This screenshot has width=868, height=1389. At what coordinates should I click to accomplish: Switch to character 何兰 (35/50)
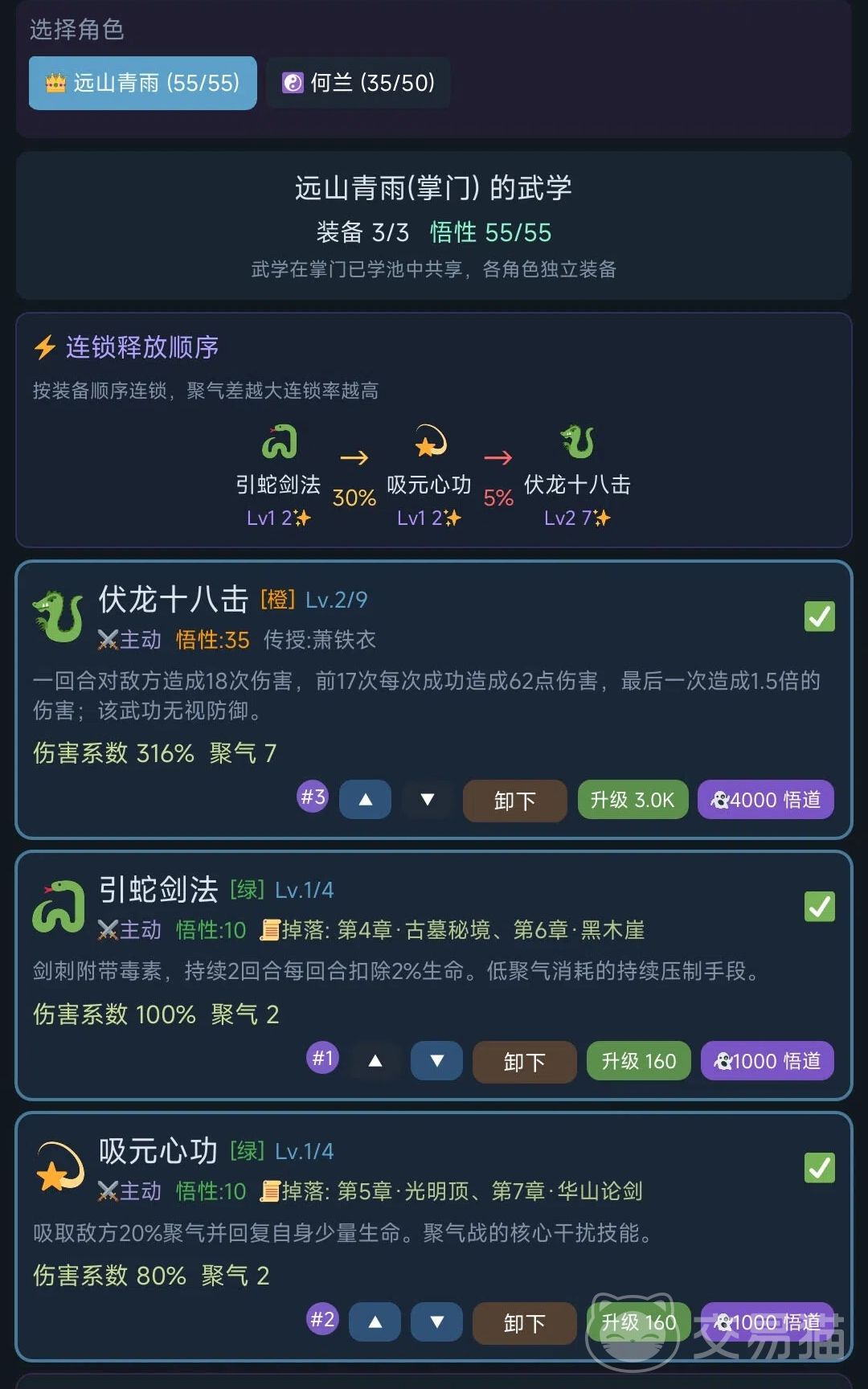[x=358, y=83]
